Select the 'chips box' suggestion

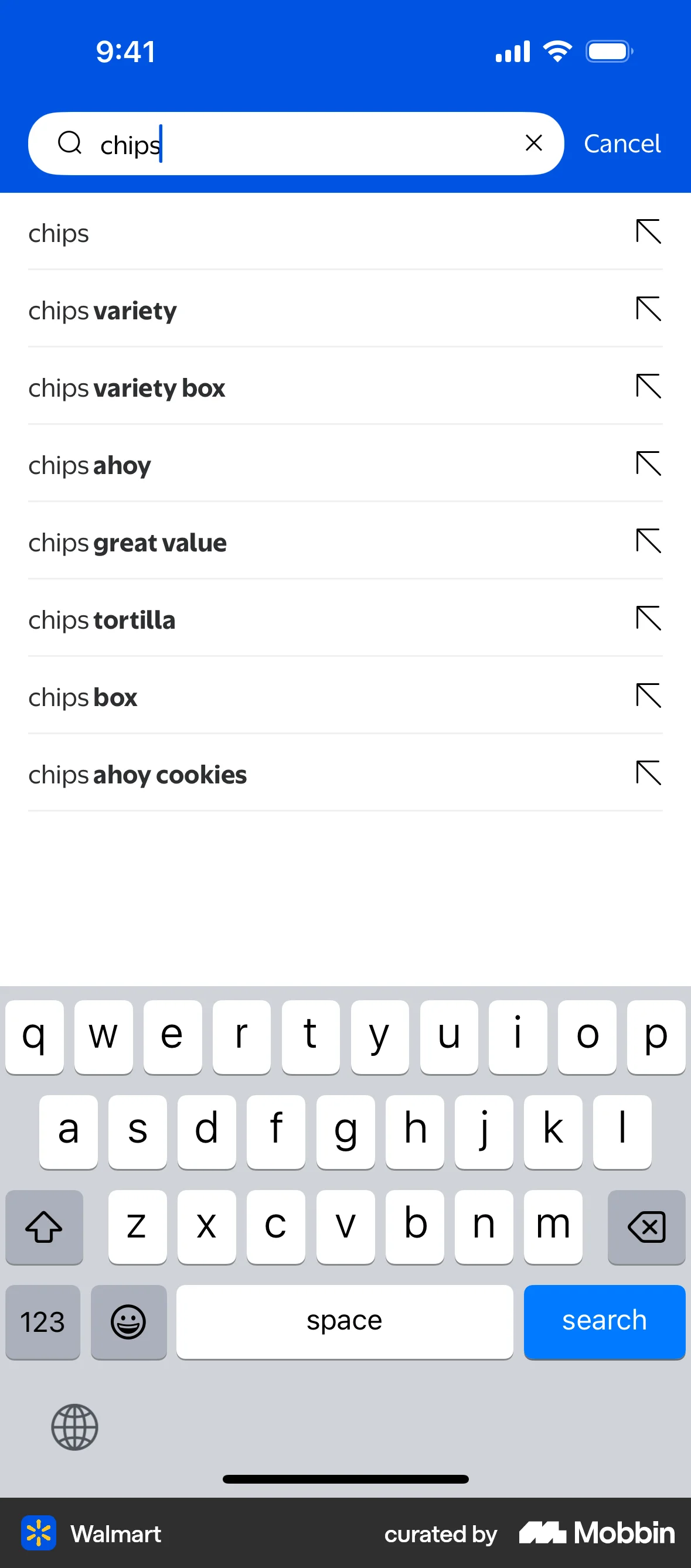coord(244,696)
